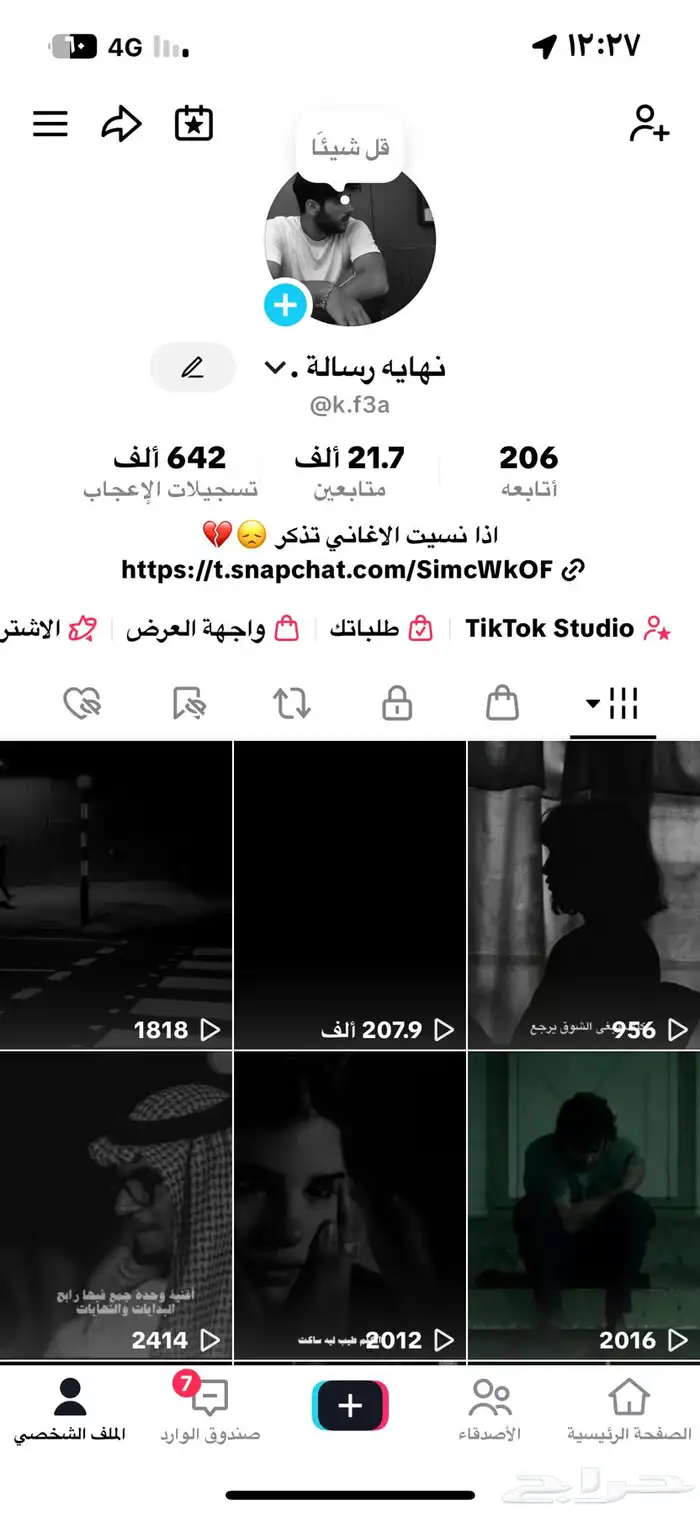Switch to the shop bag tab

pos(502,704)
